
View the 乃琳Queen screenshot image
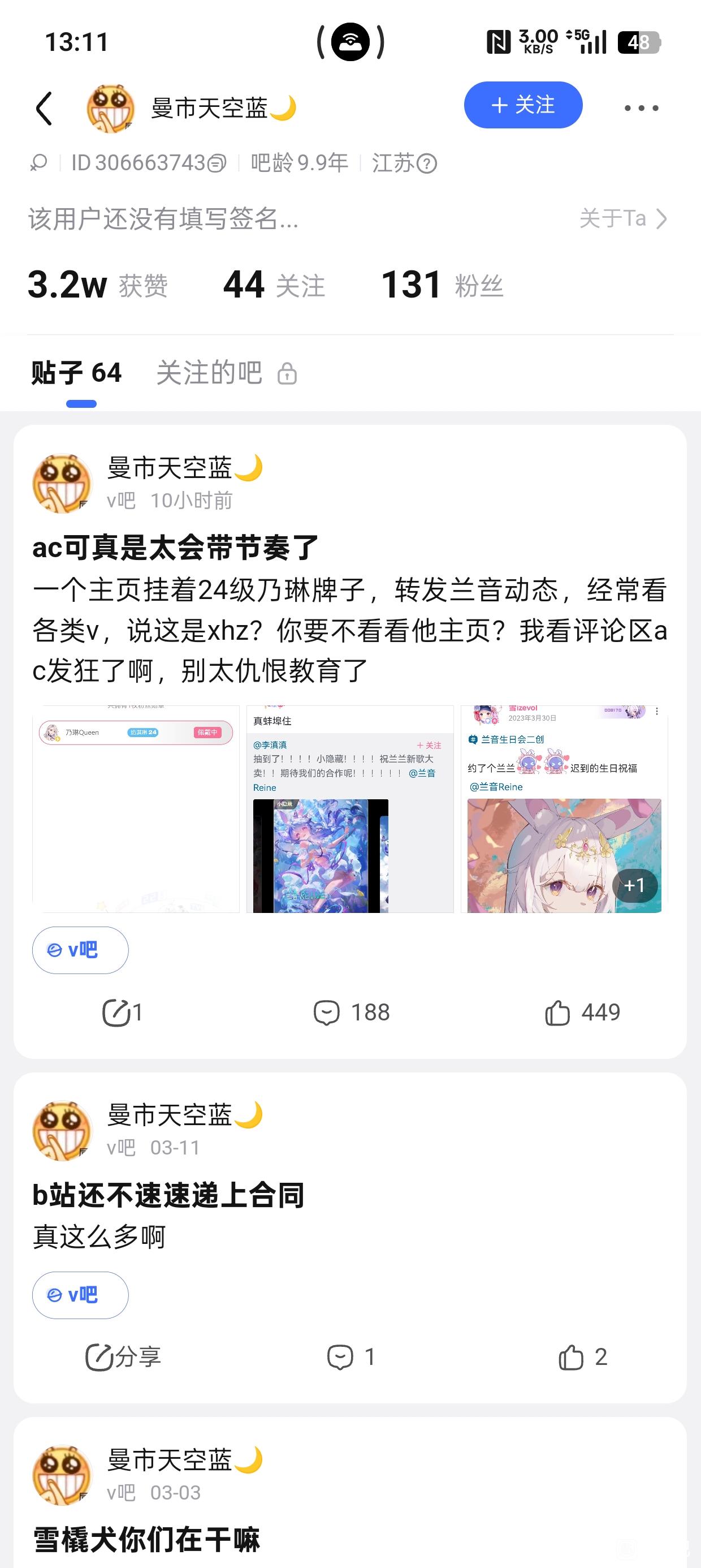(136, 809)
